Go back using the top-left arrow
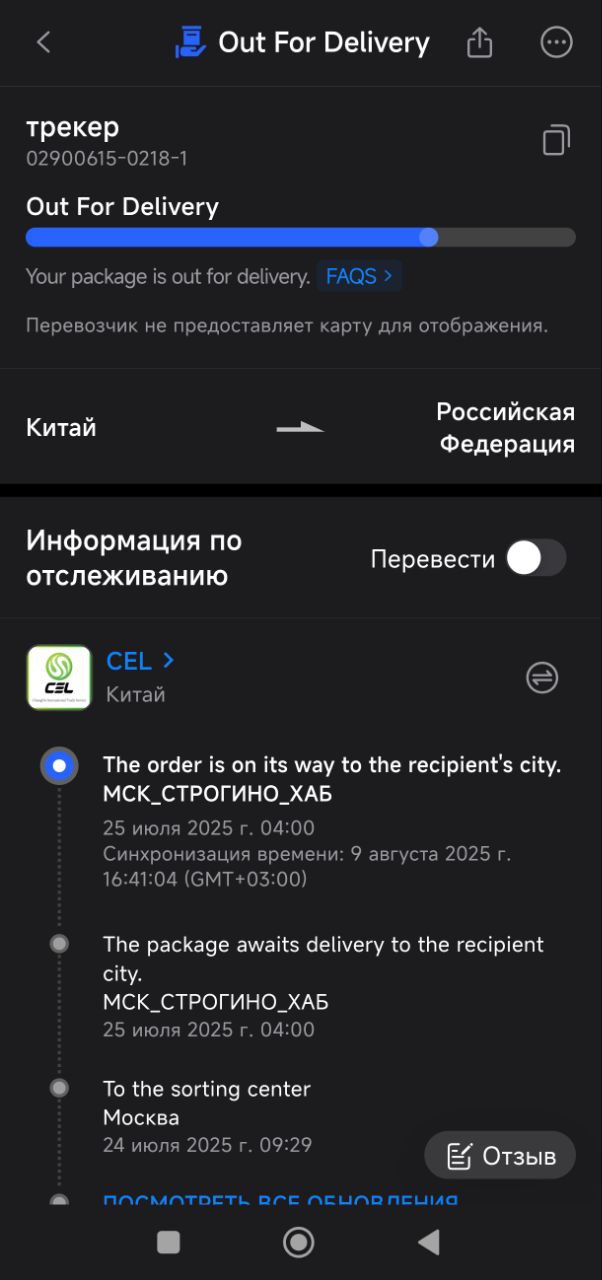This screenshot has height=1280, width=602. [x=43, y=42]
